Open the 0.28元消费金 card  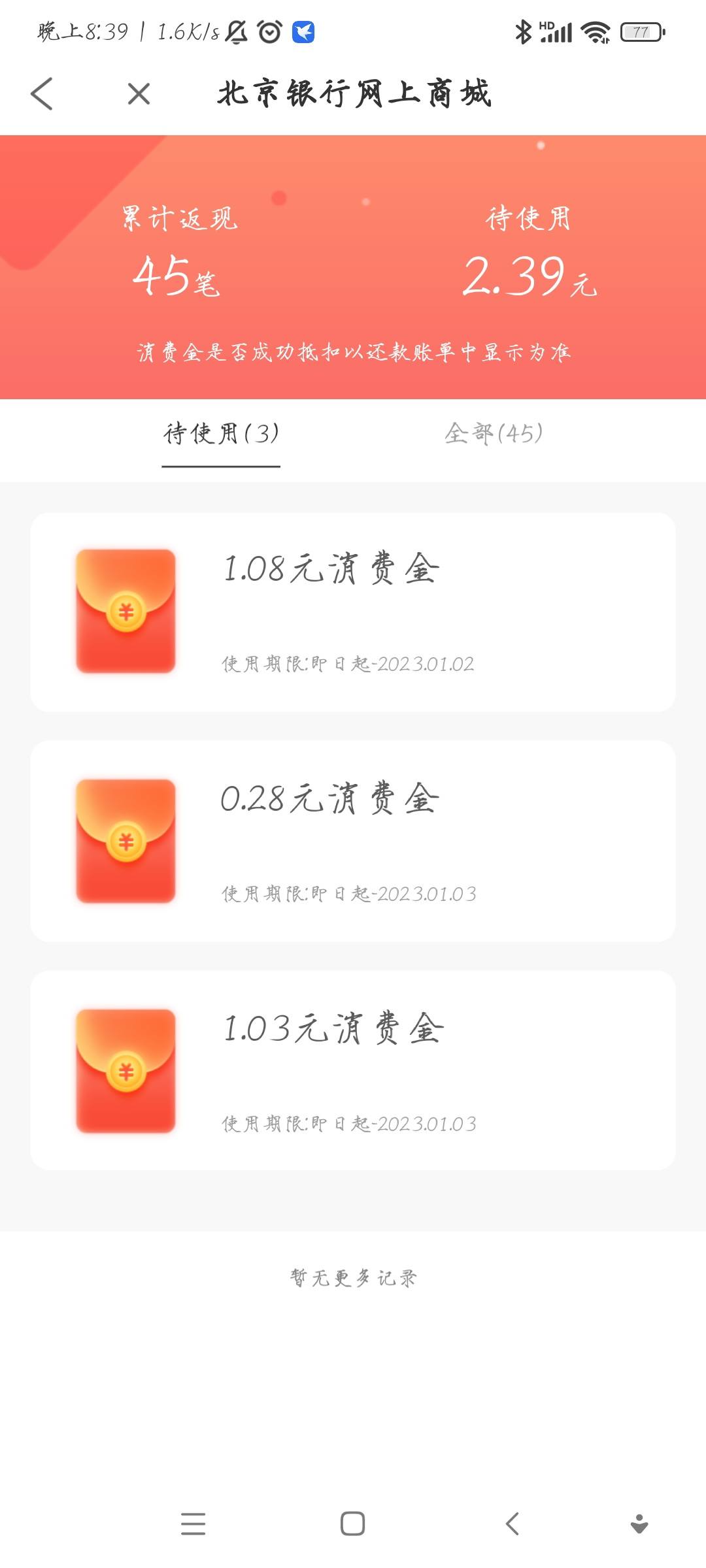coord(353,841)
